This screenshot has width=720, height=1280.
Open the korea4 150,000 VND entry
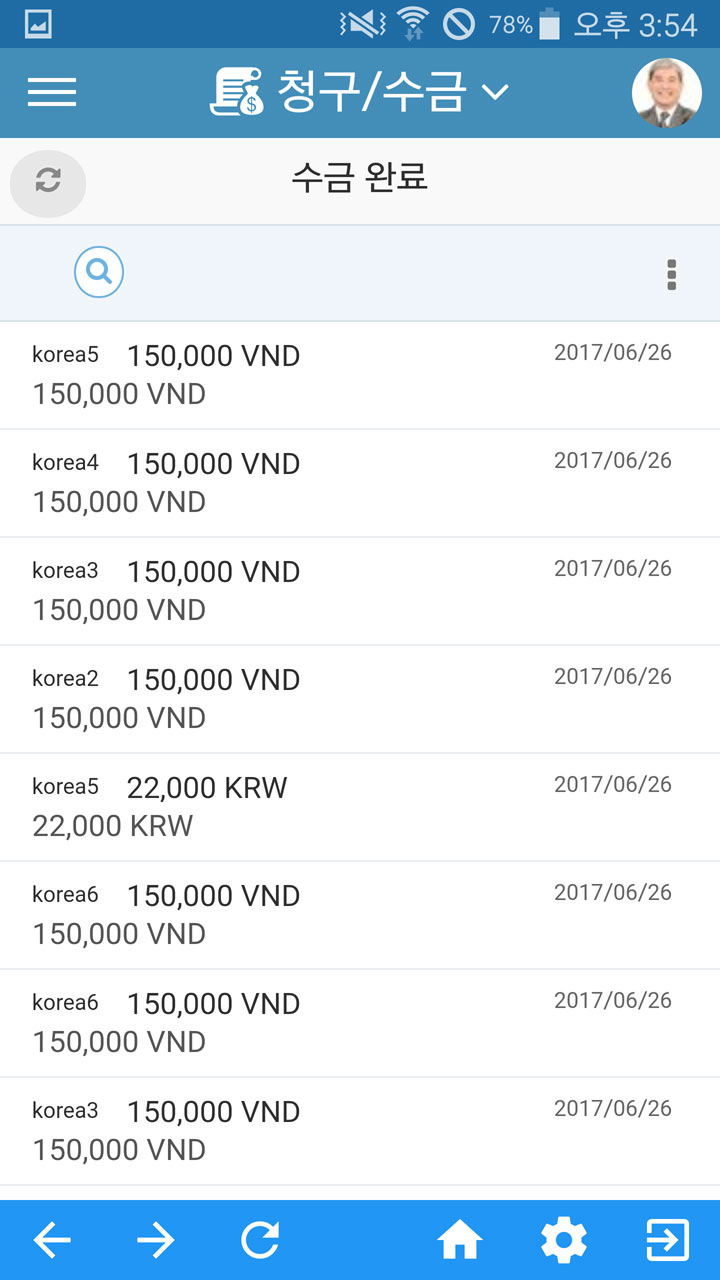(360, 484)
